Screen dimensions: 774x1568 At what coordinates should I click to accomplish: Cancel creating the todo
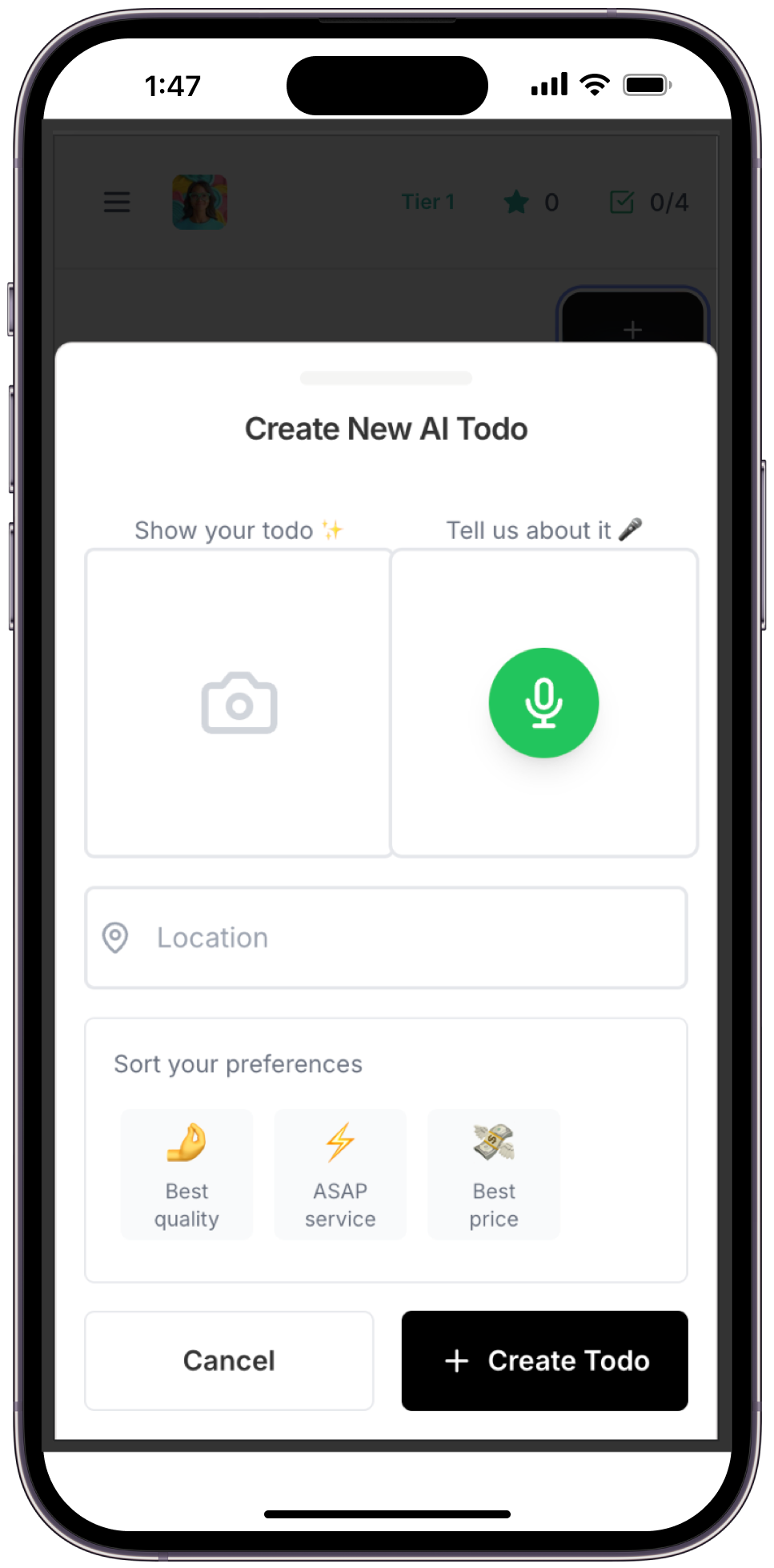click(229, 1361)
